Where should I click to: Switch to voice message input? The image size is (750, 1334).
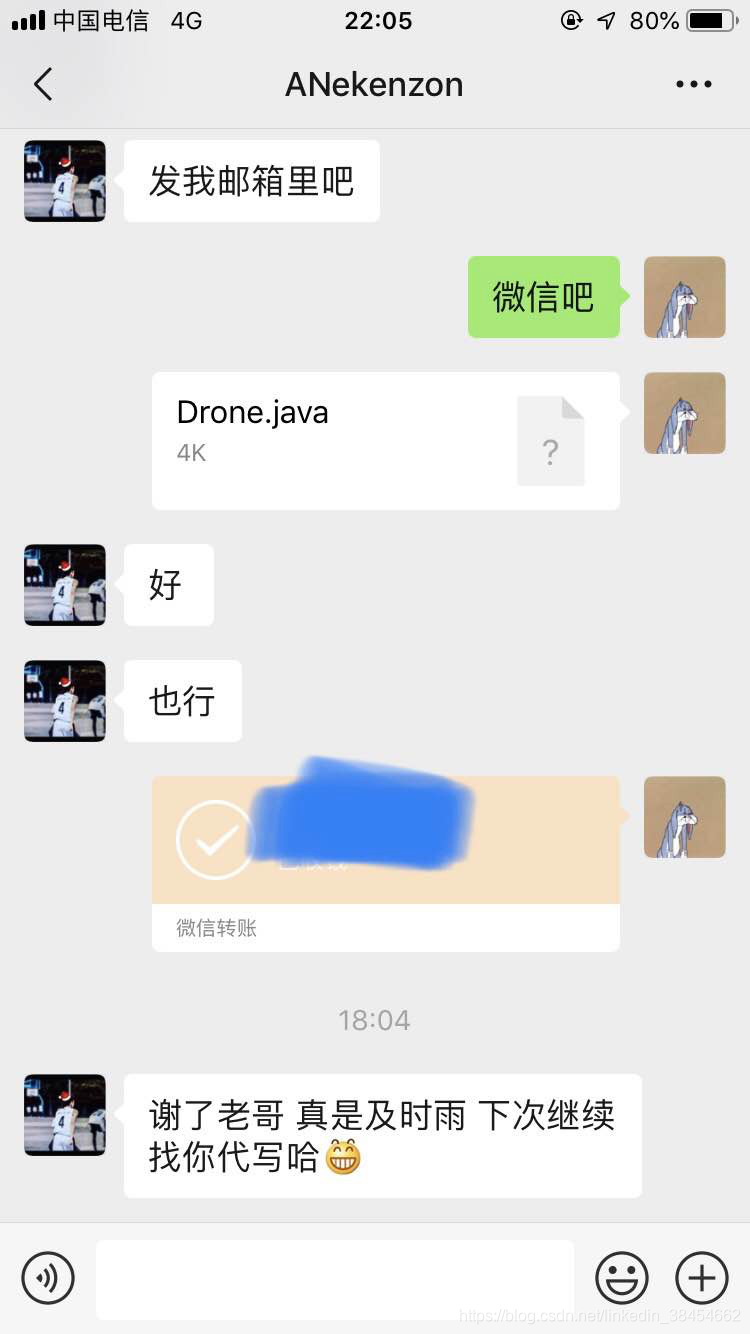(48, 1277)
